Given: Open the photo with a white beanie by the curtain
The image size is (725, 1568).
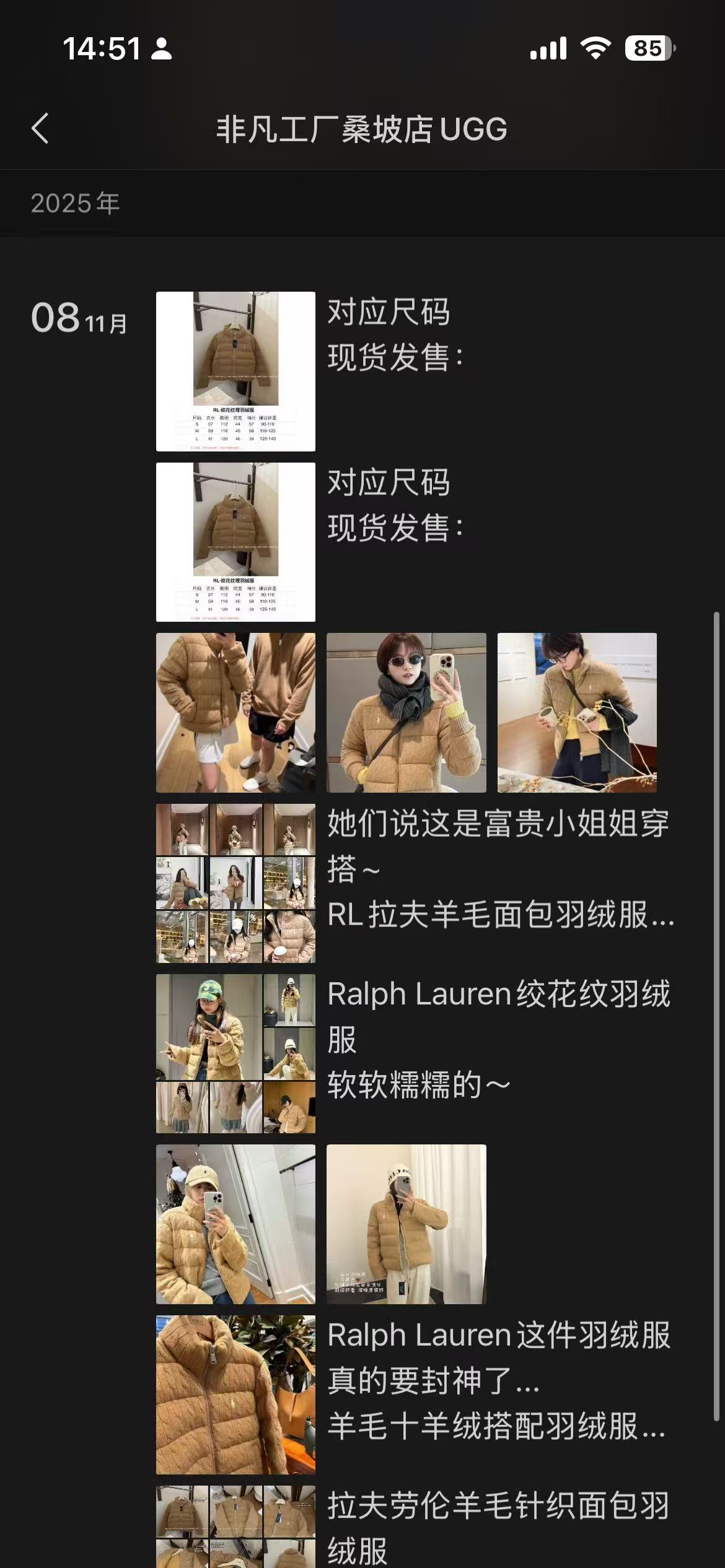Looking at the screenshot, I should click(406, 1224).
